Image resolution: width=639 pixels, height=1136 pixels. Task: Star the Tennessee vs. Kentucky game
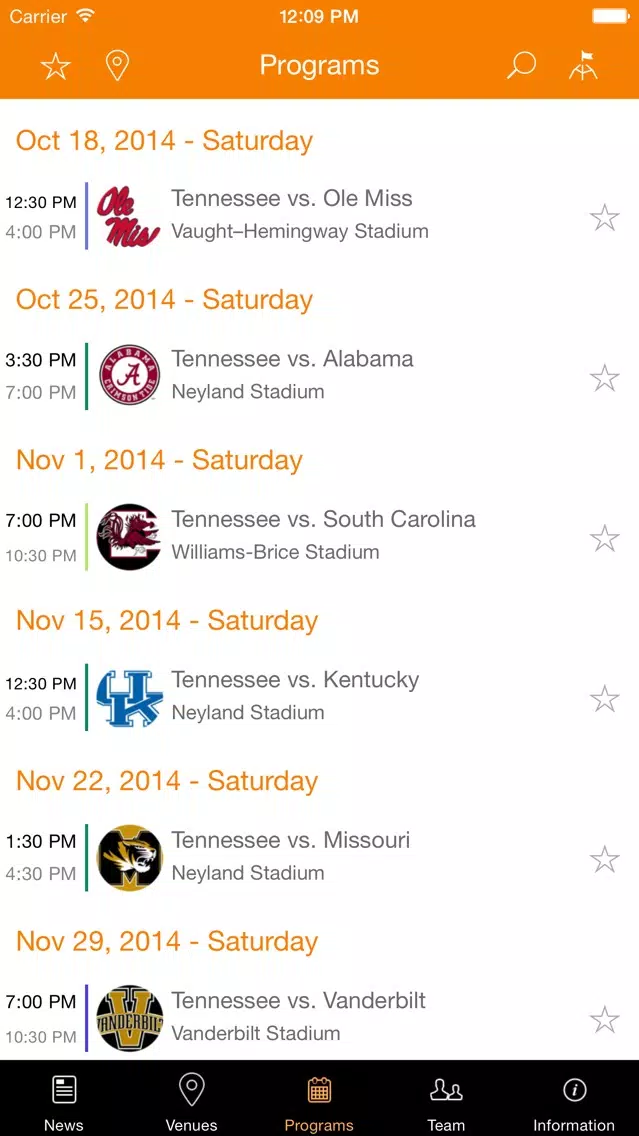604,698
